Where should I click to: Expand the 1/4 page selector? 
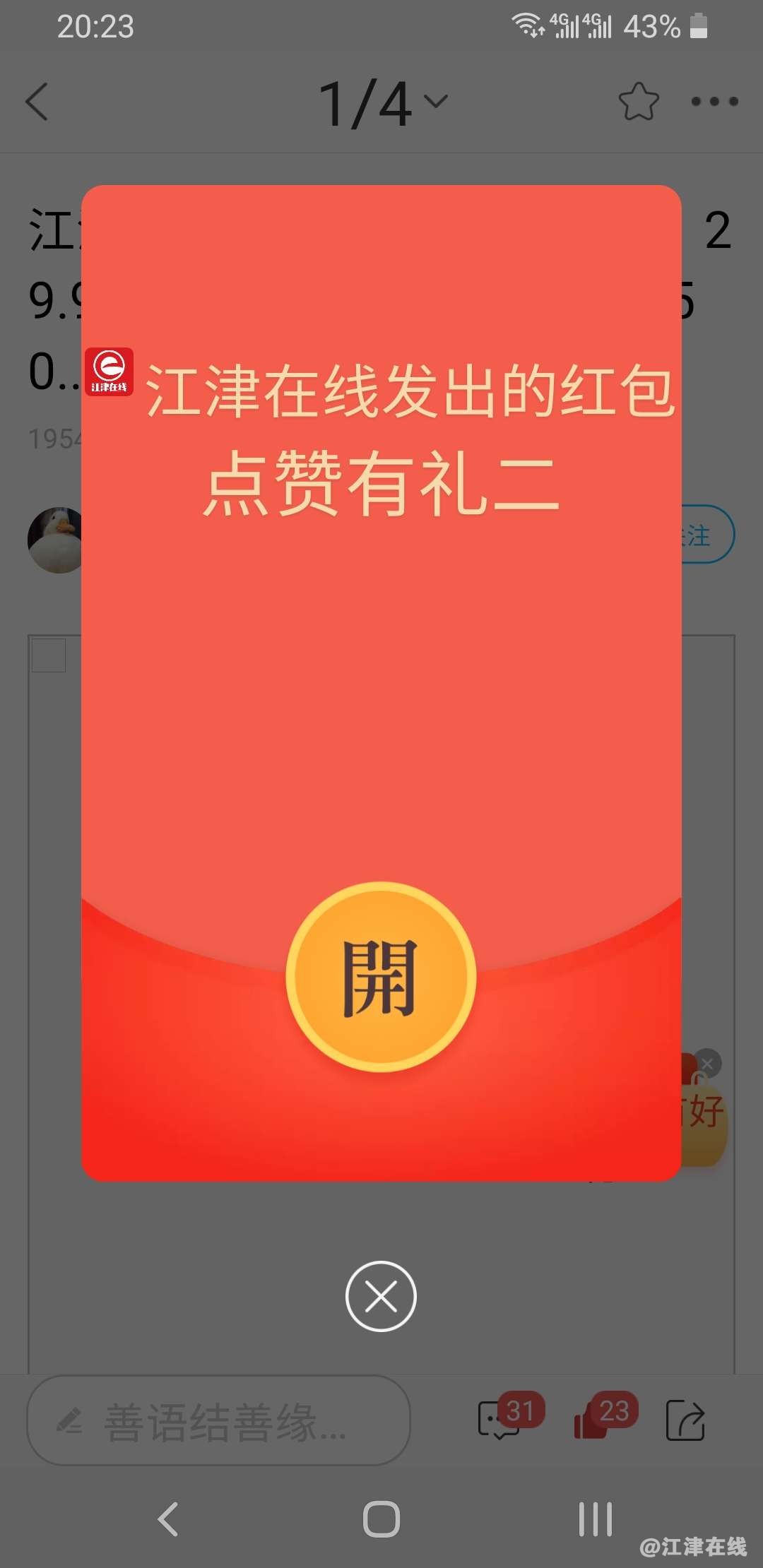382,103
